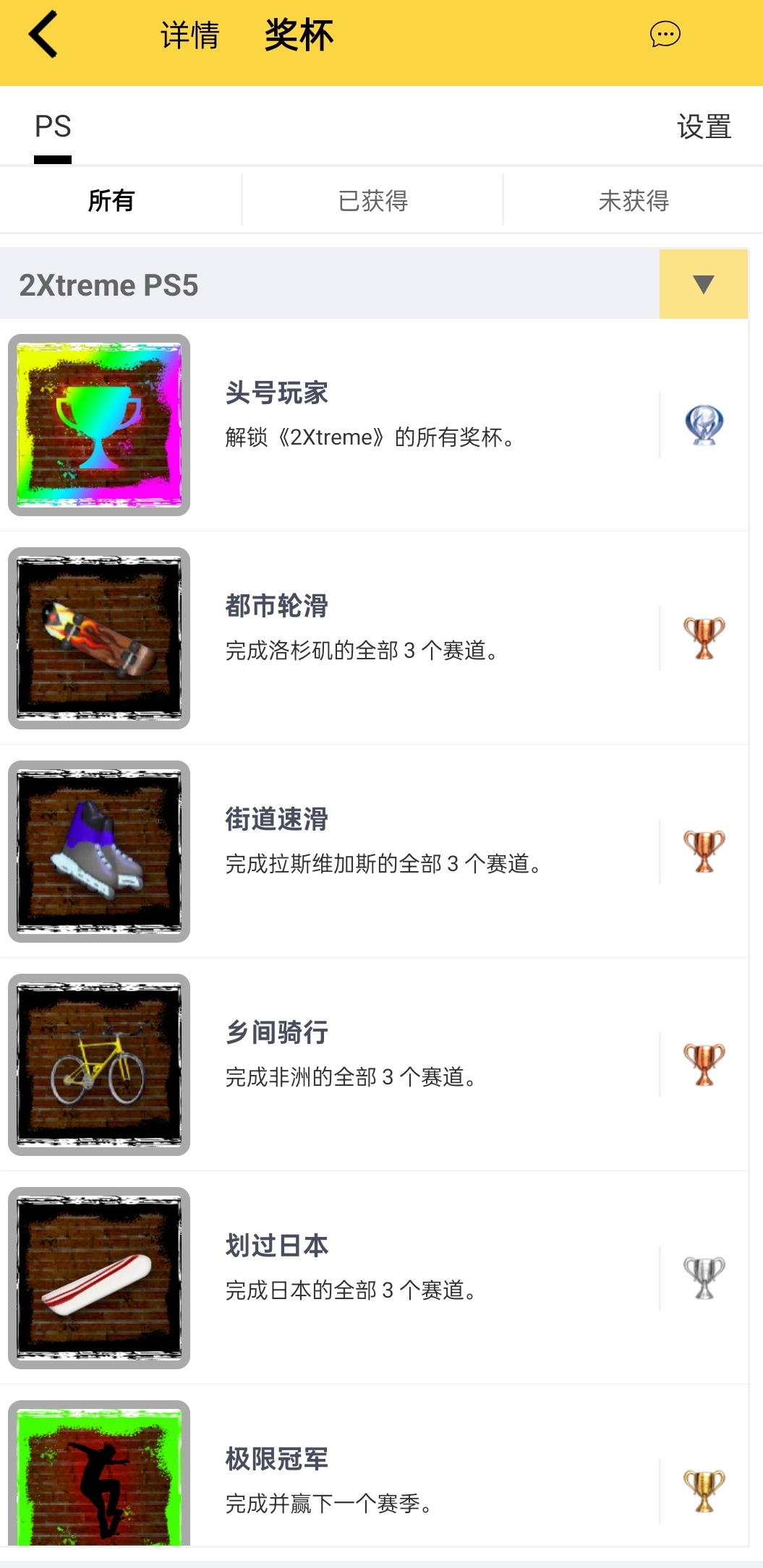Show 所有 trophies
763x1568 pixels.
click(111, 200)
